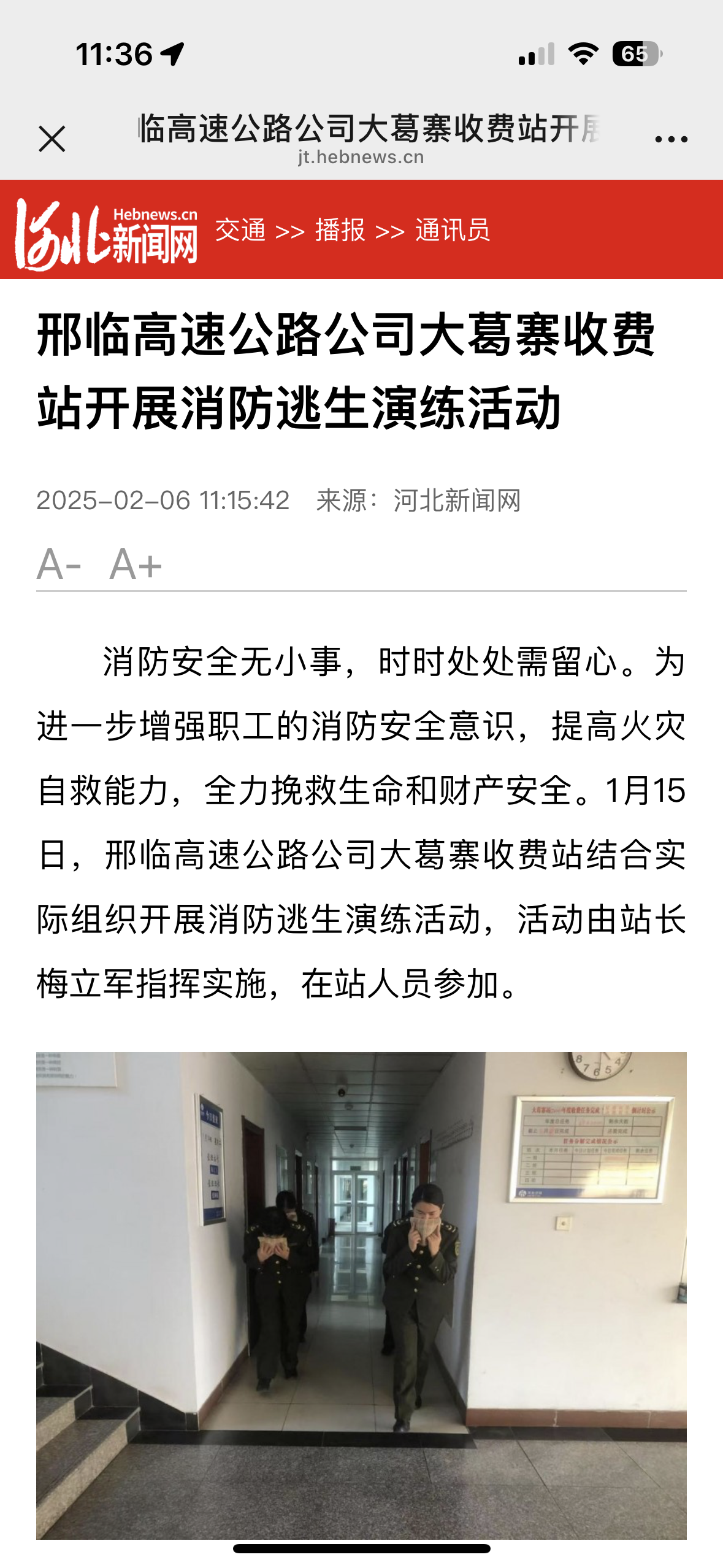Open the 播报 breadcrumb link
This screenshot has width=723, height=1568.
[x=340, y=231]
